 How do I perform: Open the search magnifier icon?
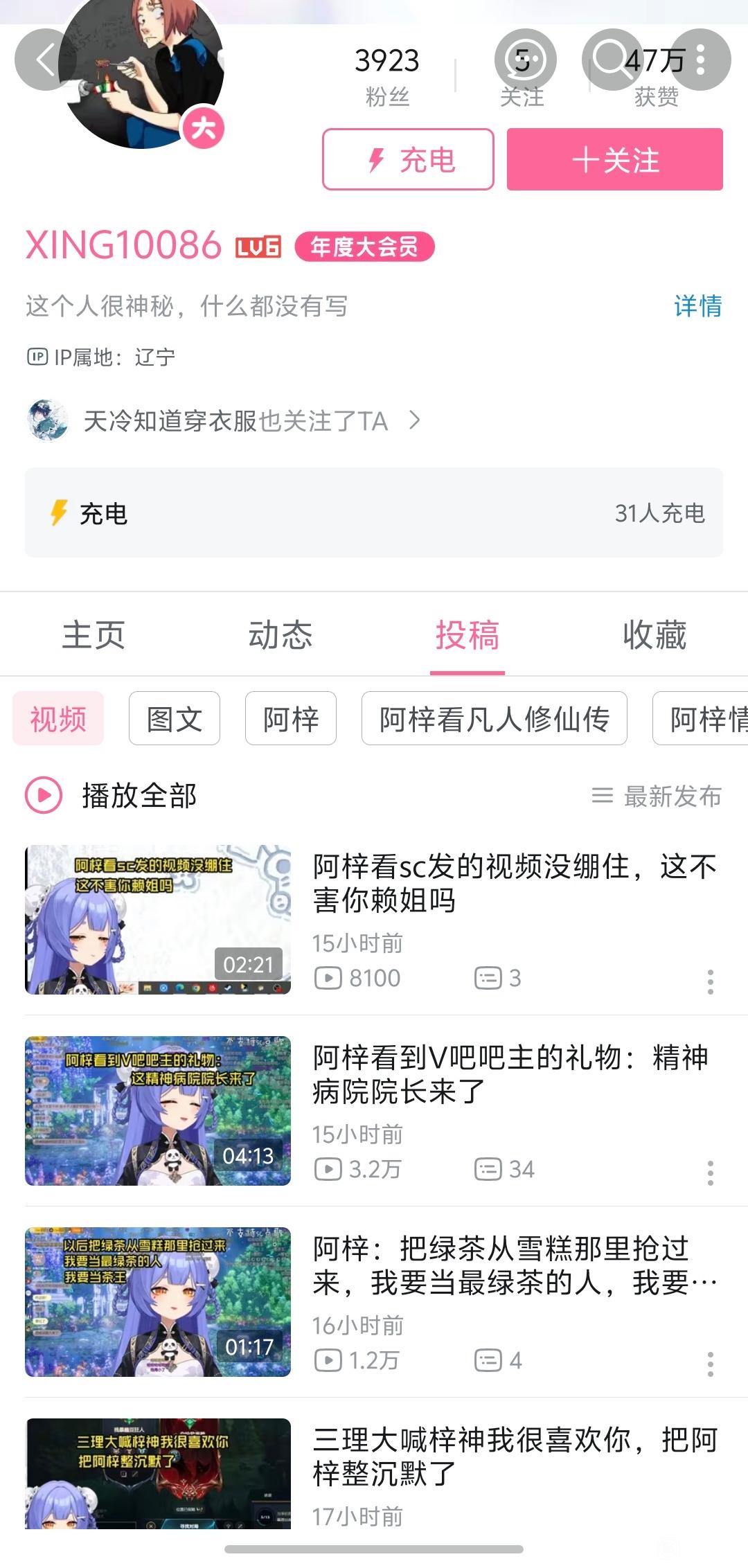coord(611,60)
